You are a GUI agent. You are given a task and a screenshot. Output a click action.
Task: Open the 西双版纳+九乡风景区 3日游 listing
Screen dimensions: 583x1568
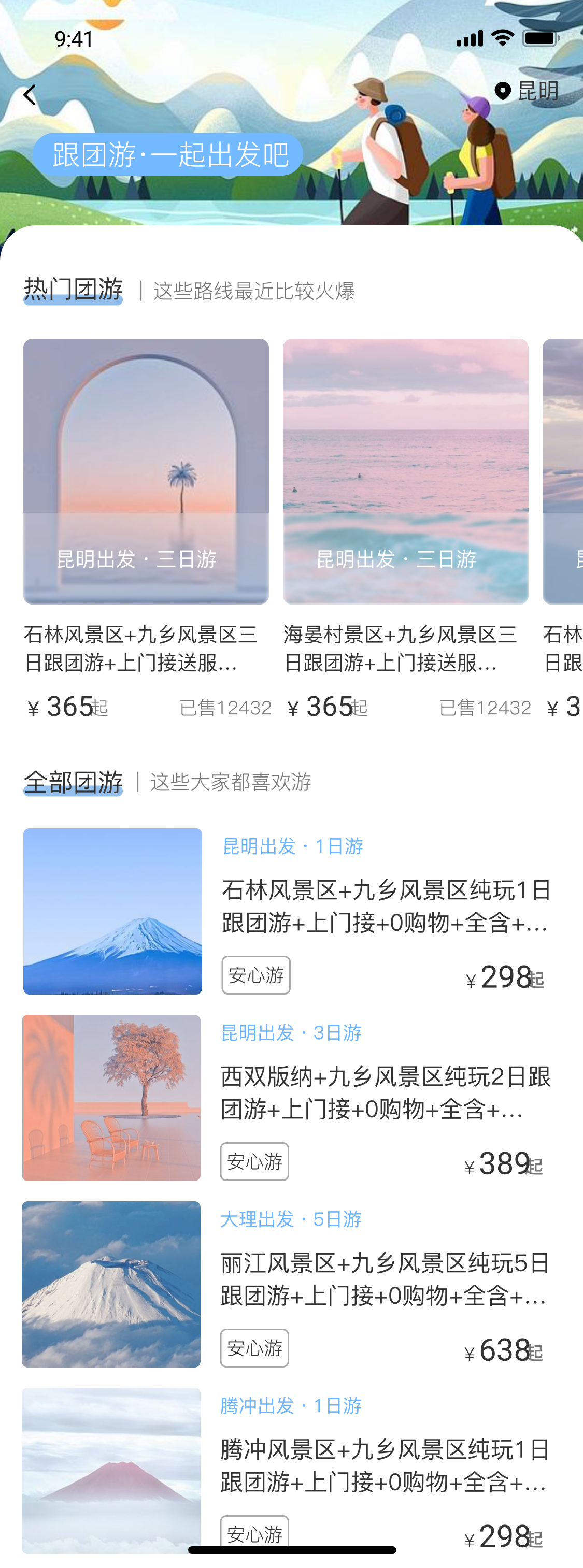(x=385, y=1093)
